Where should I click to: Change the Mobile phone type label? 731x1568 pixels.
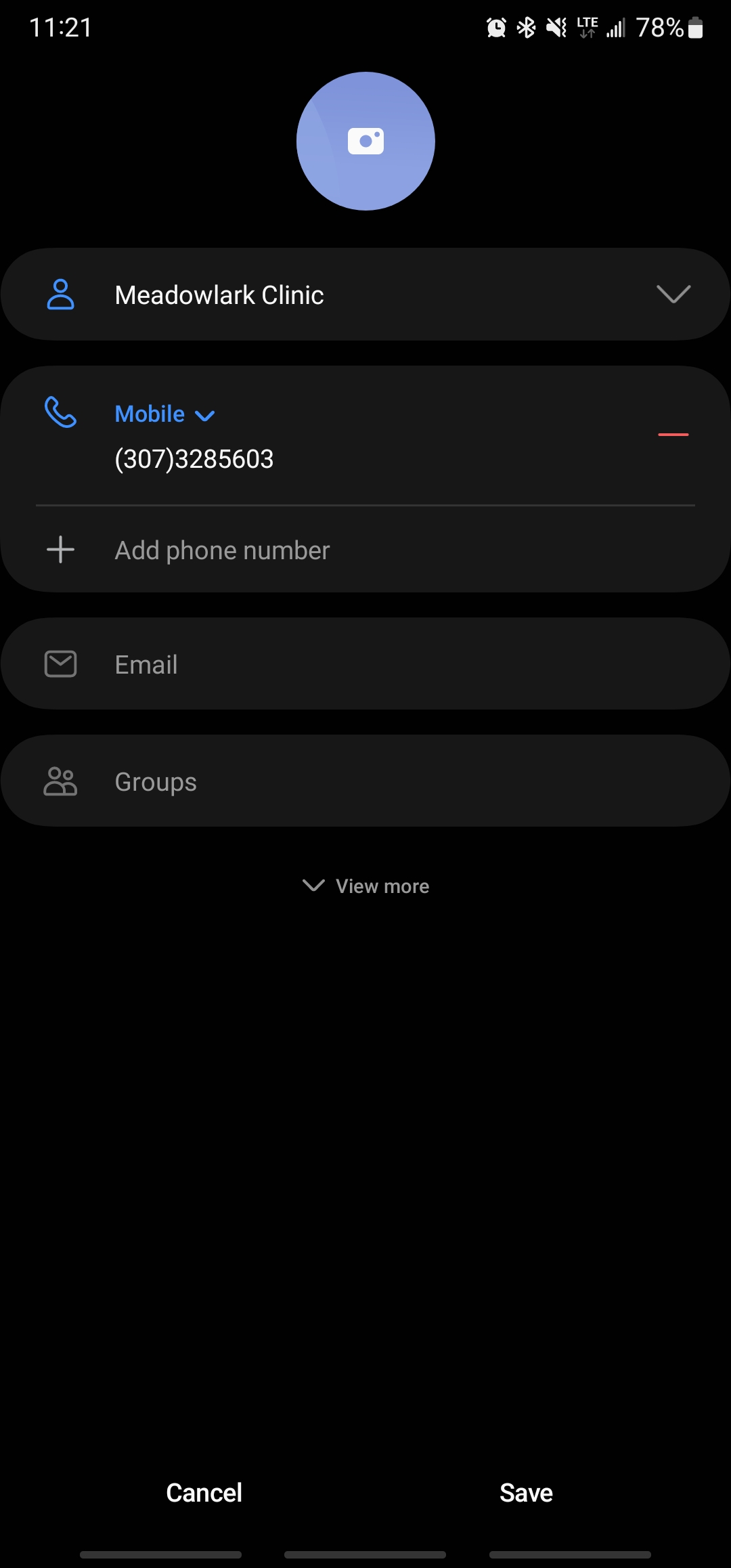coord(164,414)
